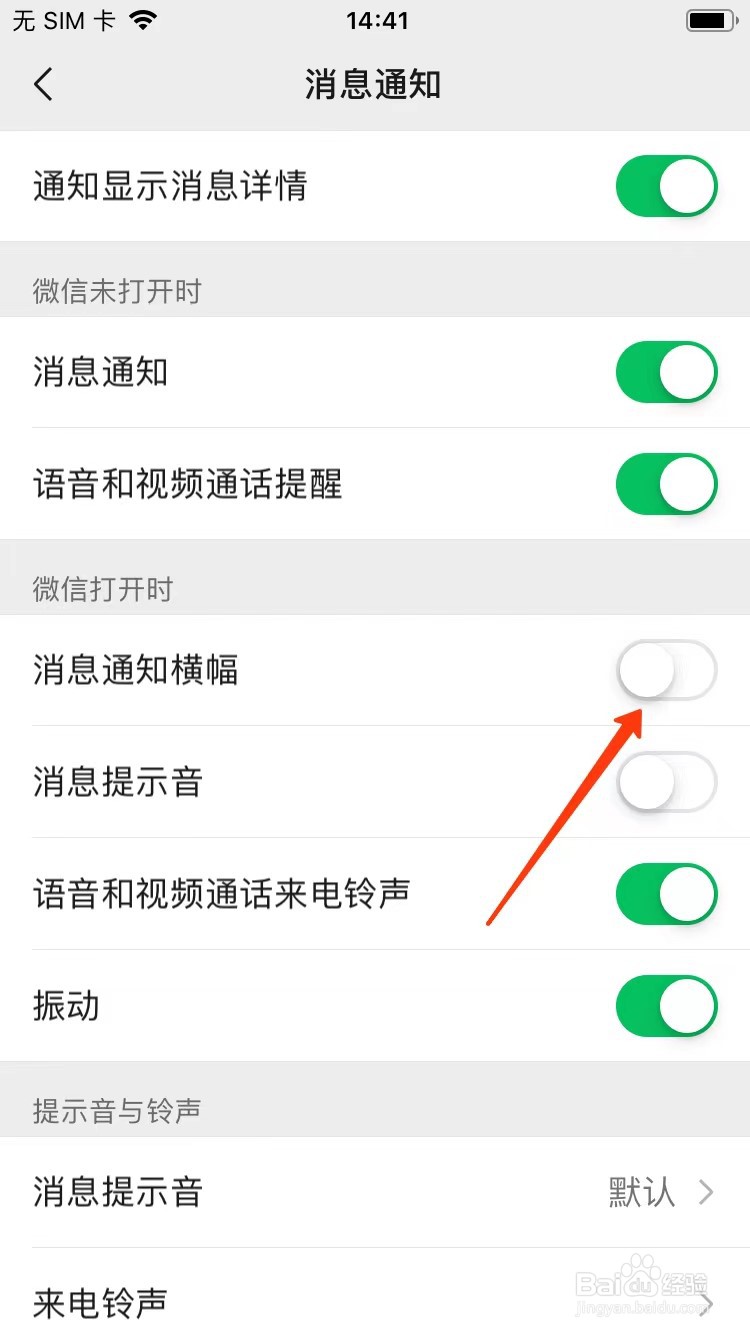This screenshot has width=750, height=1334.
Task: Tap the Wi-Fi icon in status bar
Action: pos(142,18)
